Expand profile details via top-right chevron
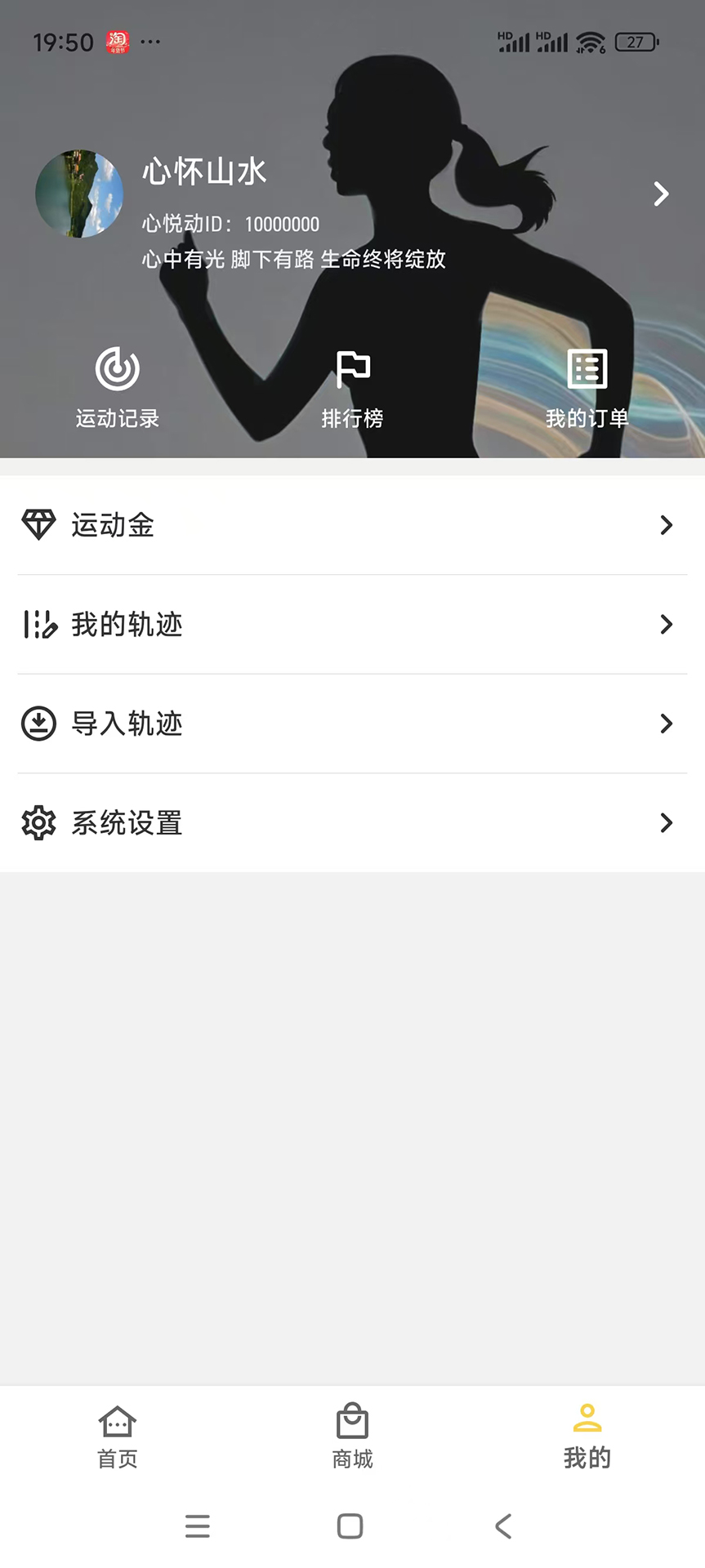This screenshot has height=1568, width=705. [x=660, y=194]
